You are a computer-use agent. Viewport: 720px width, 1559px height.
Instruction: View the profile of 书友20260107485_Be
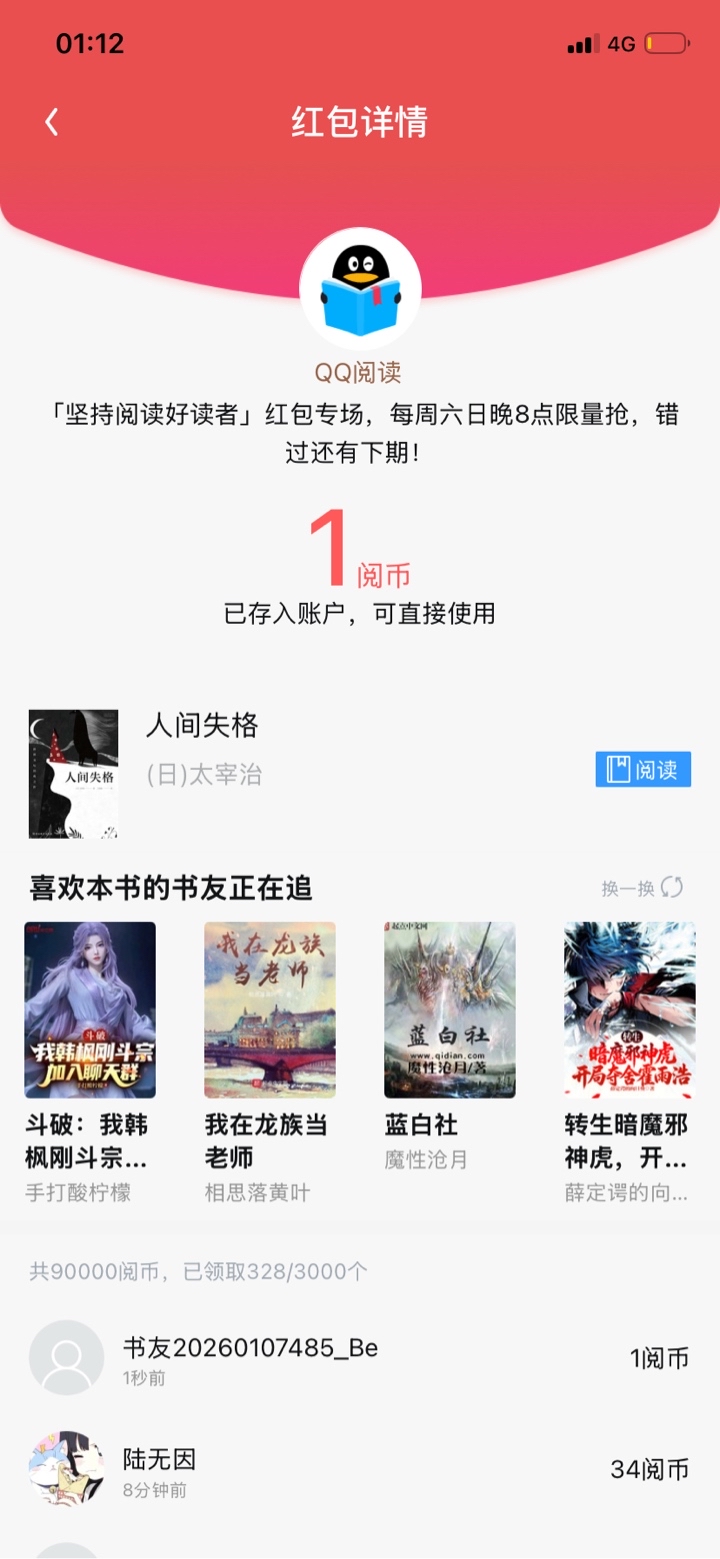(66, 1358)
